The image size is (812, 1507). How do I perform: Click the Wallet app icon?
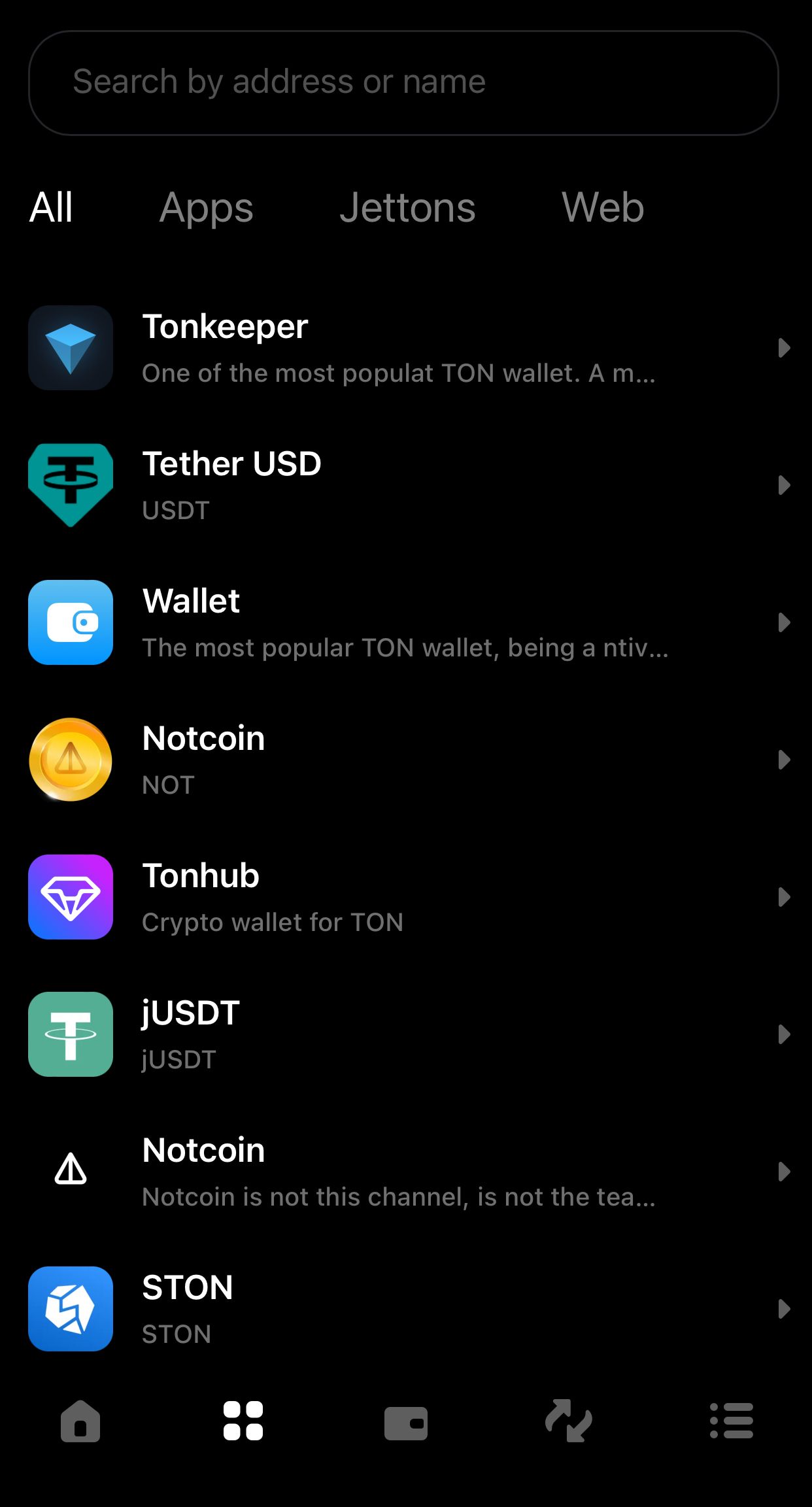[71, 622]
